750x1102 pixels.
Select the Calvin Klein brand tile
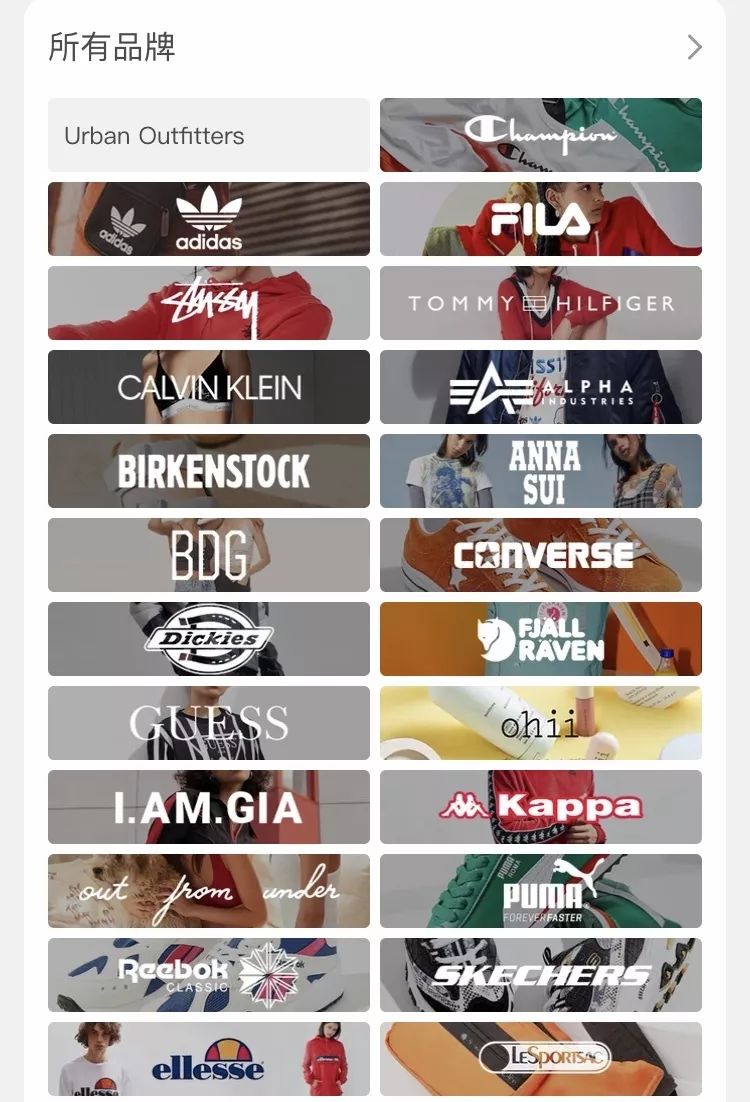pyautogui.click(x=208, y=387)
